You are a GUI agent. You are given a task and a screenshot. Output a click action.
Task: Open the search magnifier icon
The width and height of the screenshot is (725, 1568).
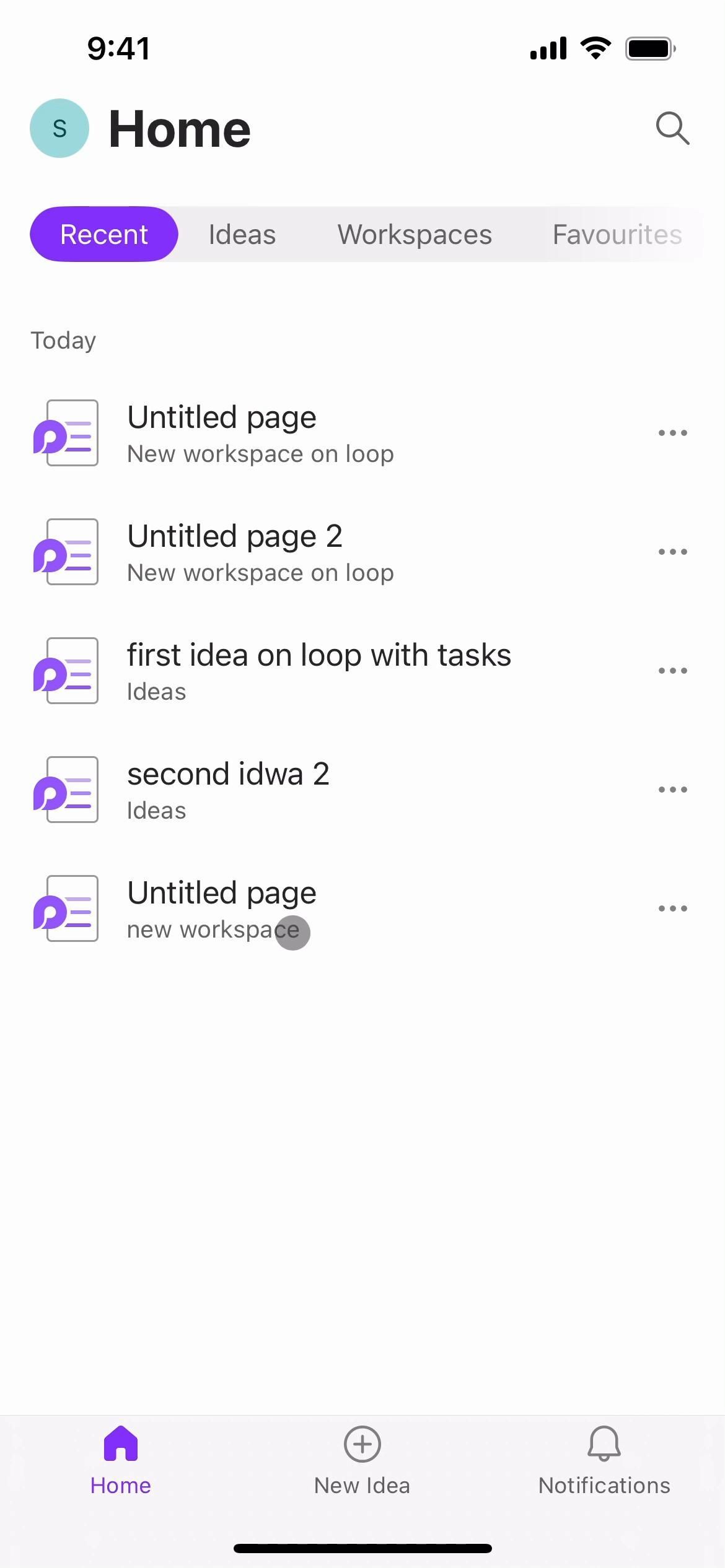coord(672,128)
